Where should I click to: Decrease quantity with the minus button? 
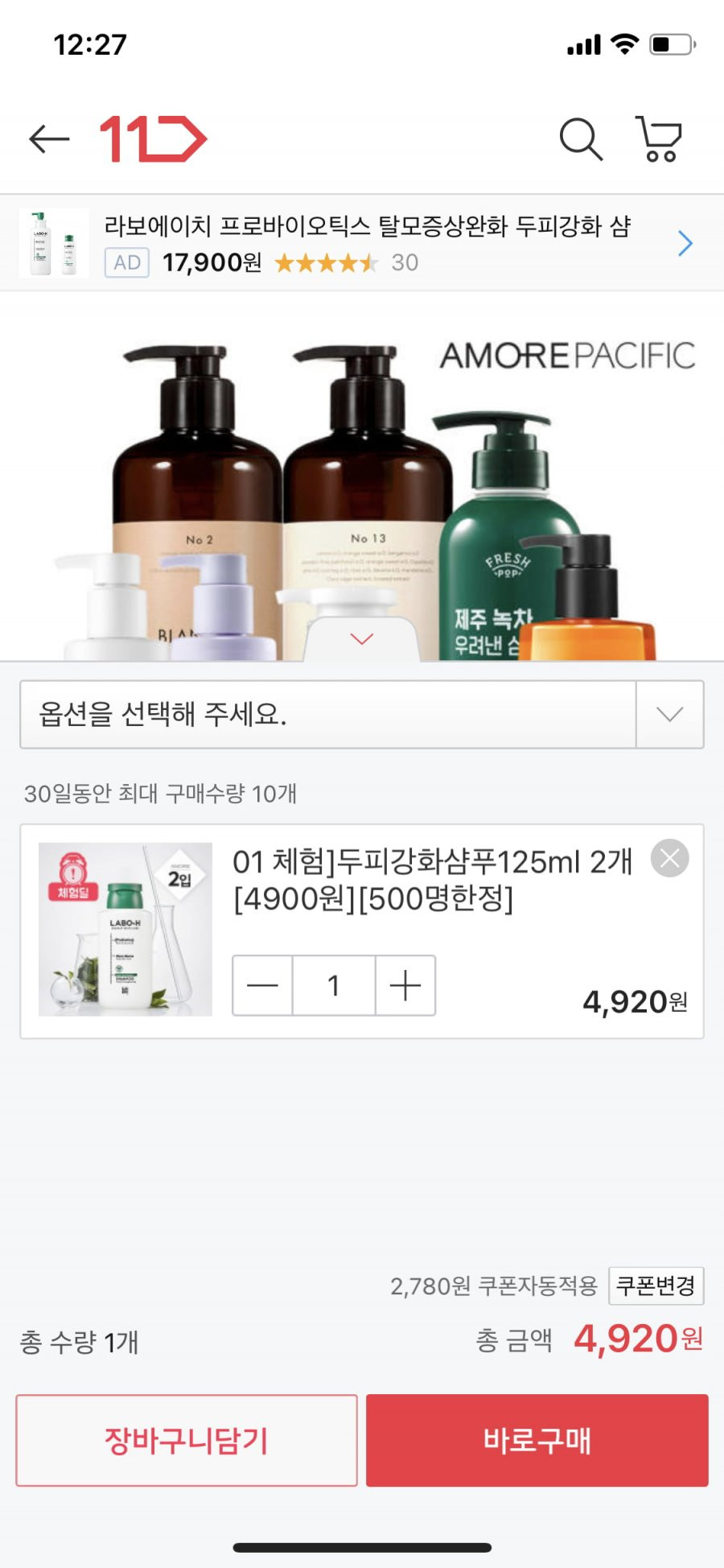[x=262, y=985]
